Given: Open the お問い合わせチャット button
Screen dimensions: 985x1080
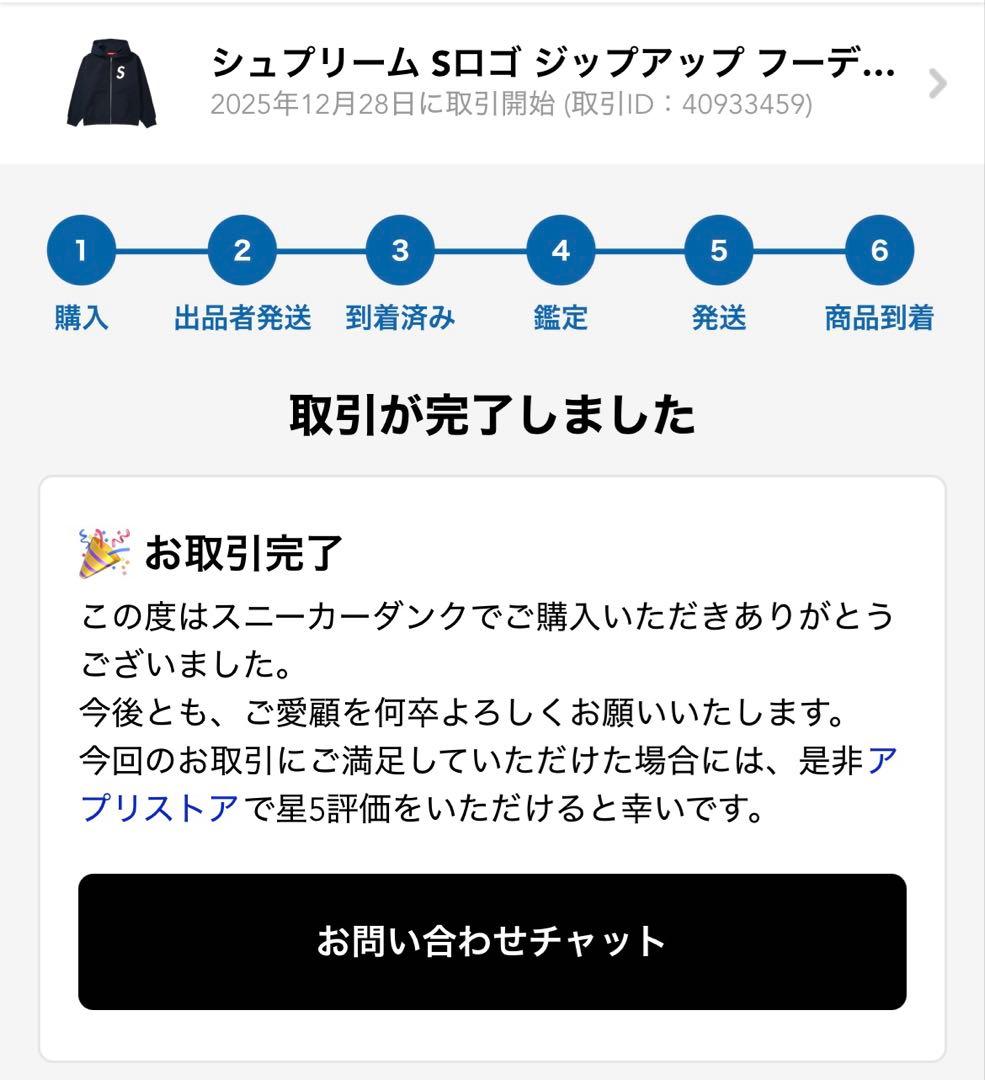Looking at the screenshot, I should tap(492, 940).
